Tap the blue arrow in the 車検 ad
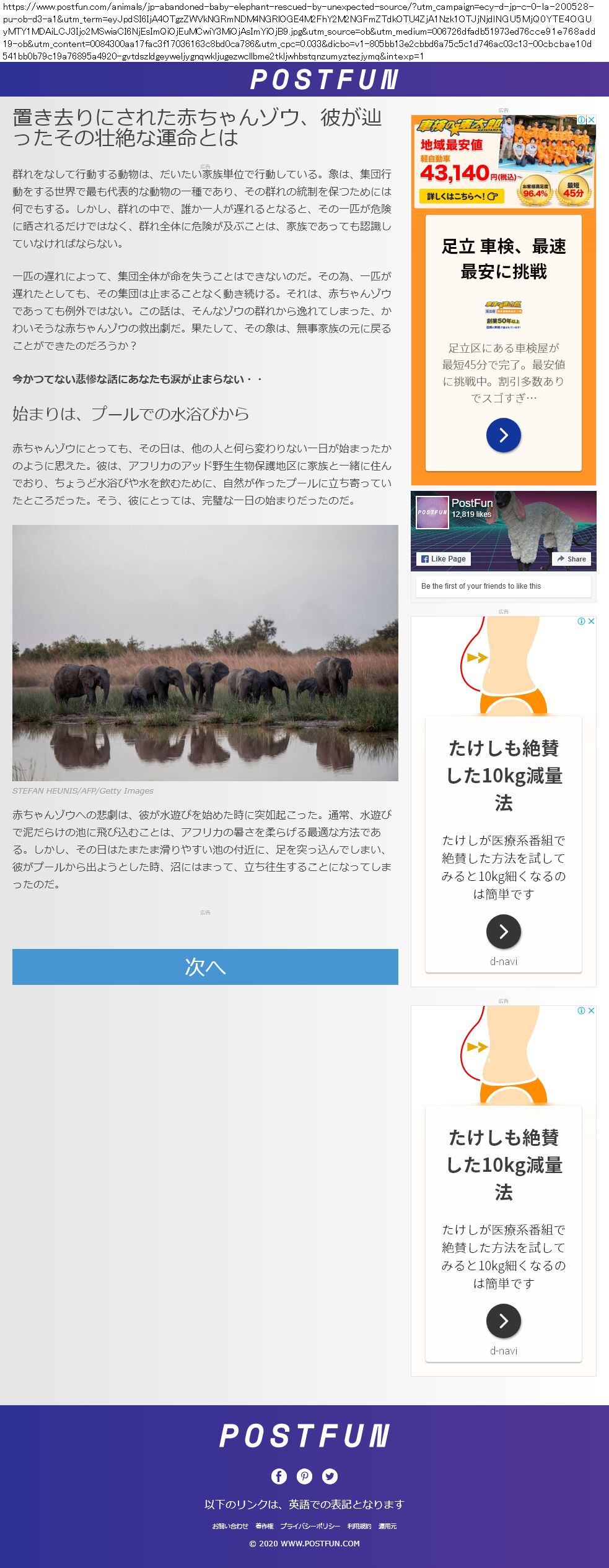Screen dimensions: 609x1568 pos(503,435)
